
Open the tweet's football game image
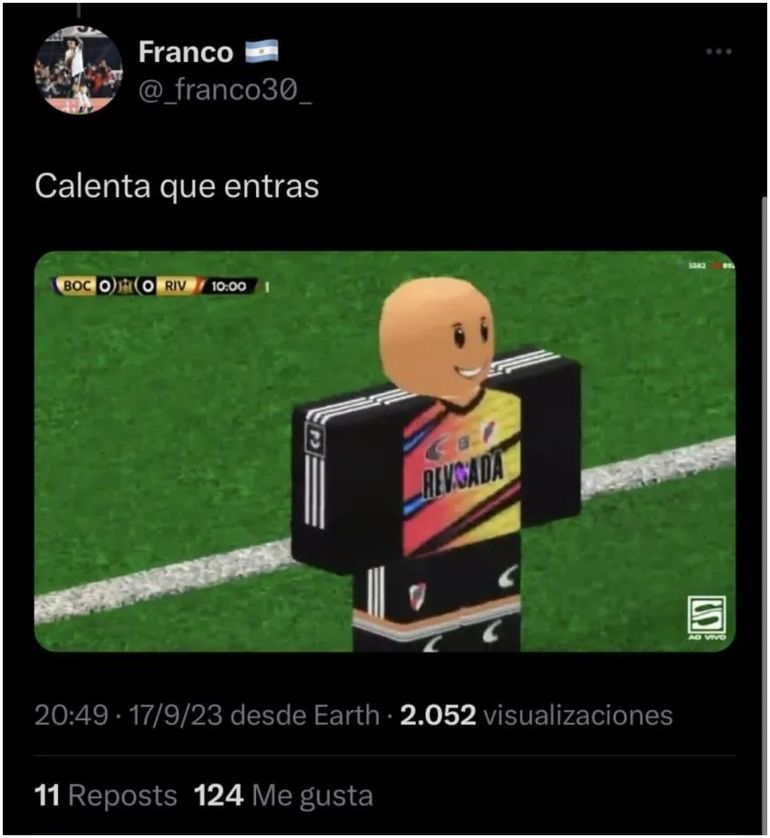[384, 451]
